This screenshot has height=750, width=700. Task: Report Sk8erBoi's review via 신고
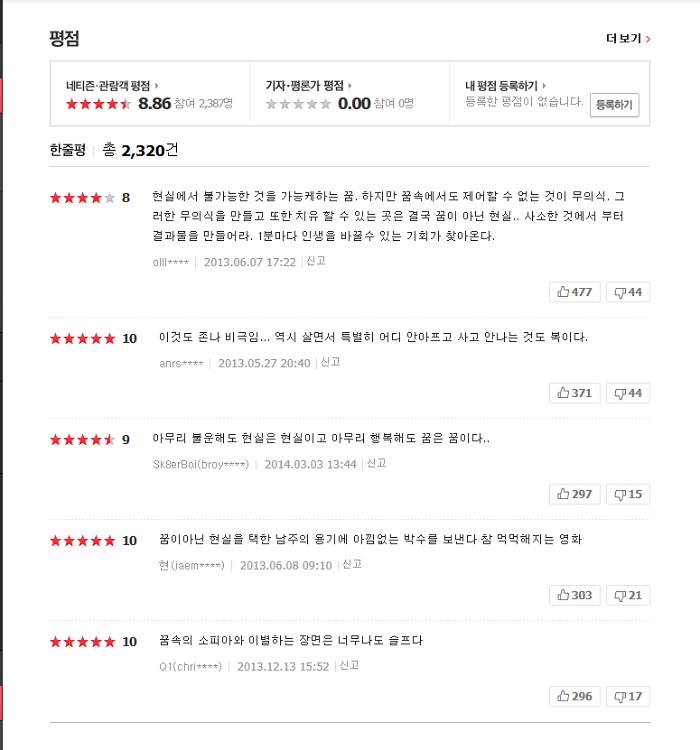click(x=377, y=463)
